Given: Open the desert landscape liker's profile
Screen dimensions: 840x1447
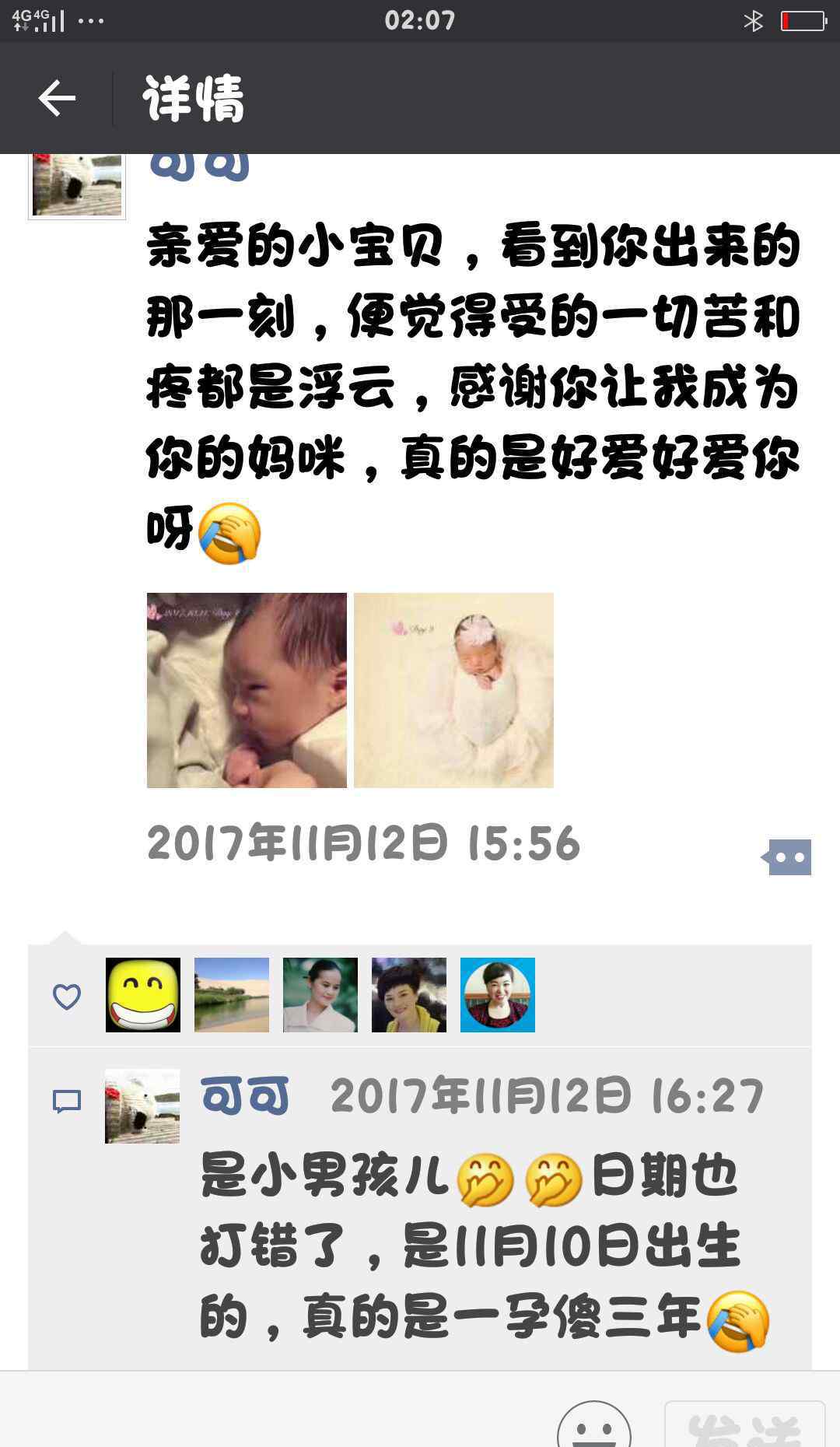Looking at the screenshot, I should coord(232,995).
